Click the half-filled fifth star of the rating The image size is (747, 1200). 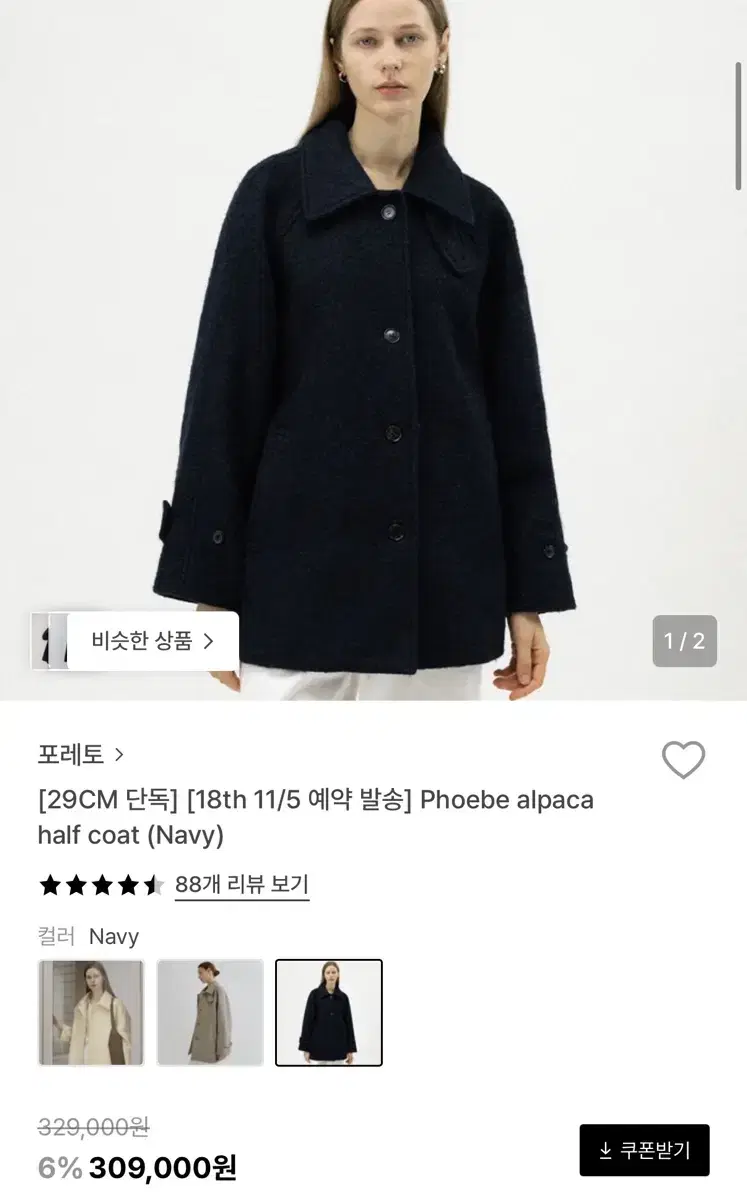coord(155,884)
